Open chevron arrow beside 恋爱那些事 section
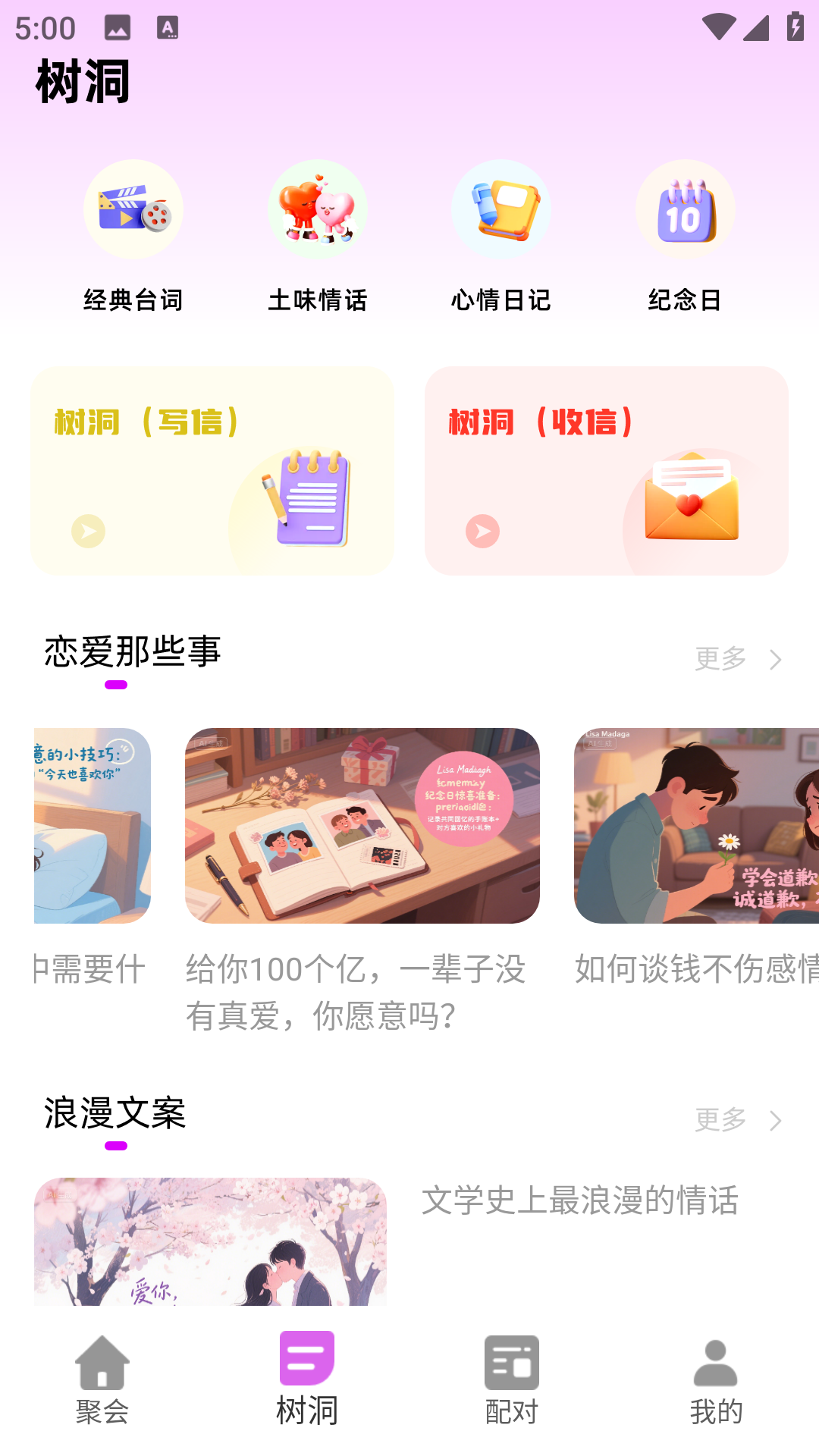819x1456 pixels. [772, 660]
